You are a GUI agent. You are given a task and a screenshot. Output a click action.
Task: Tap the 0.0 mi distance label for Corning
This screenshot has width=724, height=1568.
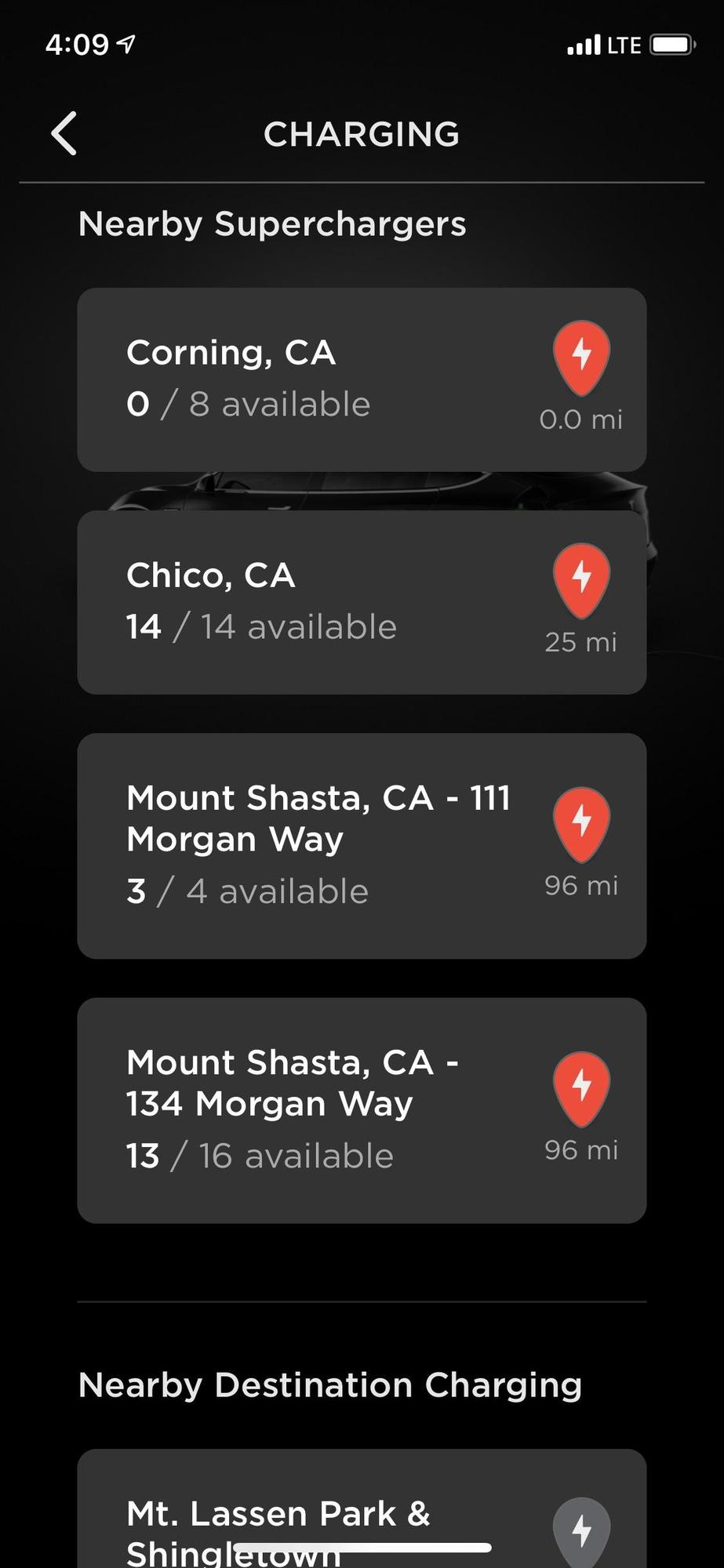point(580,419)
